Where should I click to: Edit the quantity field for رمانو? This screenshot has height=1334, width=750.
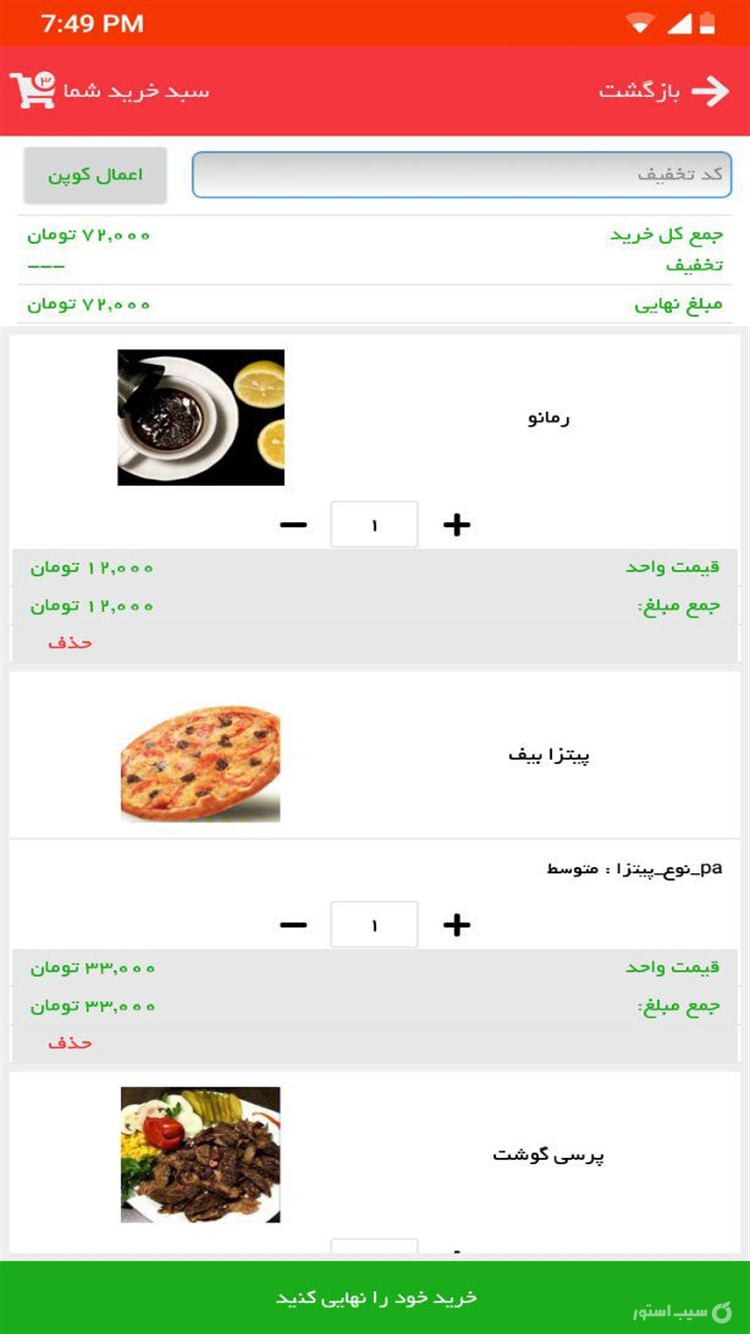point(374,525)
